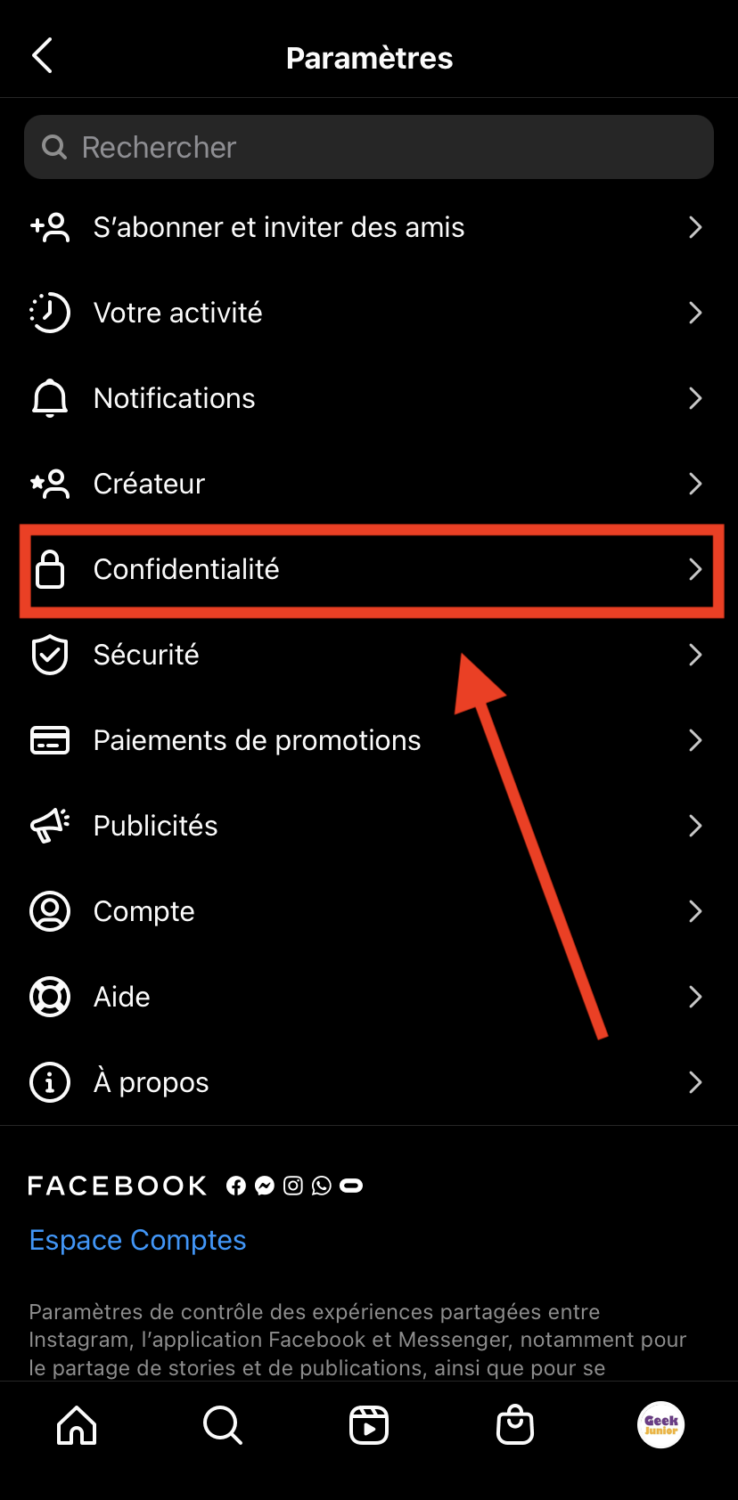Image resolution: width=738 pixels, height=1500 pixels.
Task: Open Sécurité settings
Action: click(369, 655)
